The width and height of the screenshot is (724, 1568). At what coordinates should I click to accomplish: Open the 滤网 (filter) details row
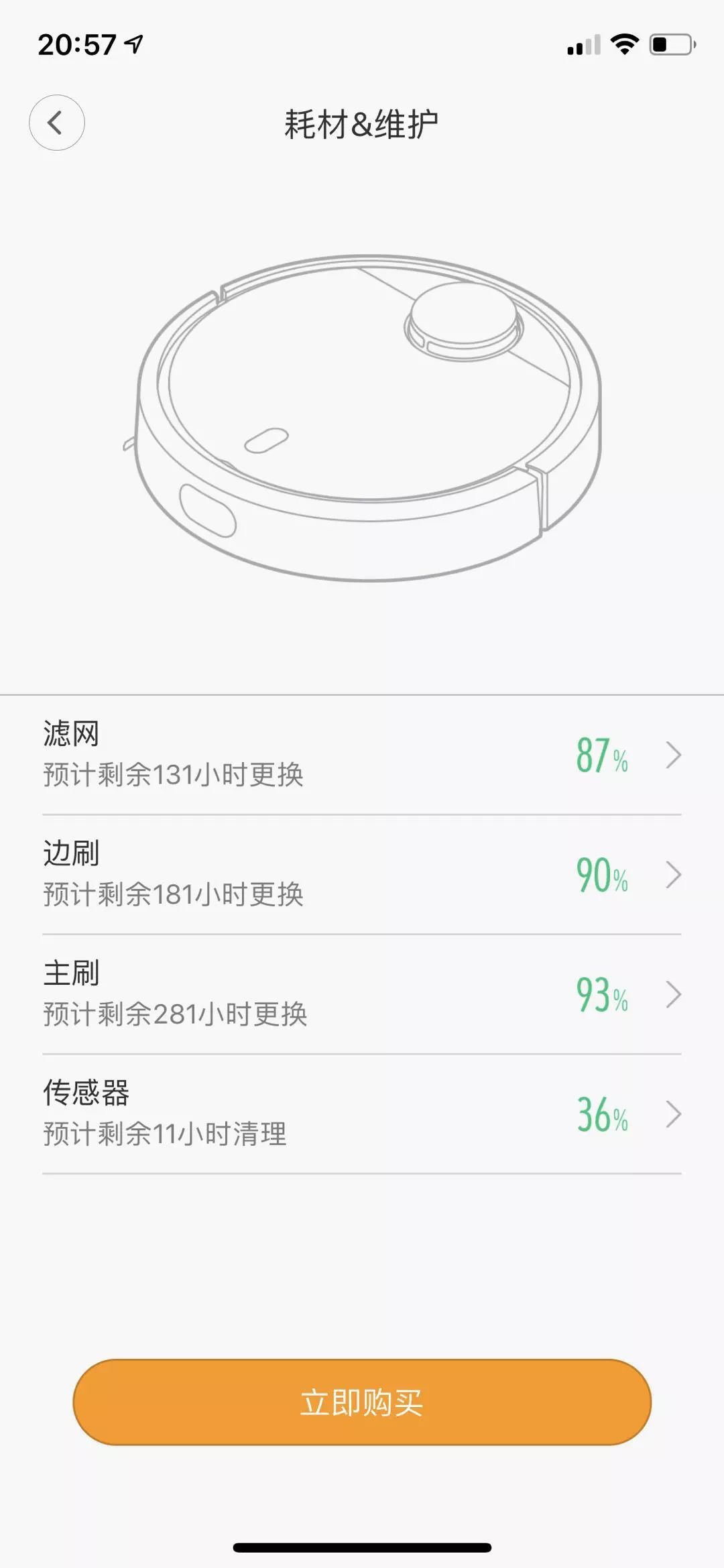(x=362, y=755)
